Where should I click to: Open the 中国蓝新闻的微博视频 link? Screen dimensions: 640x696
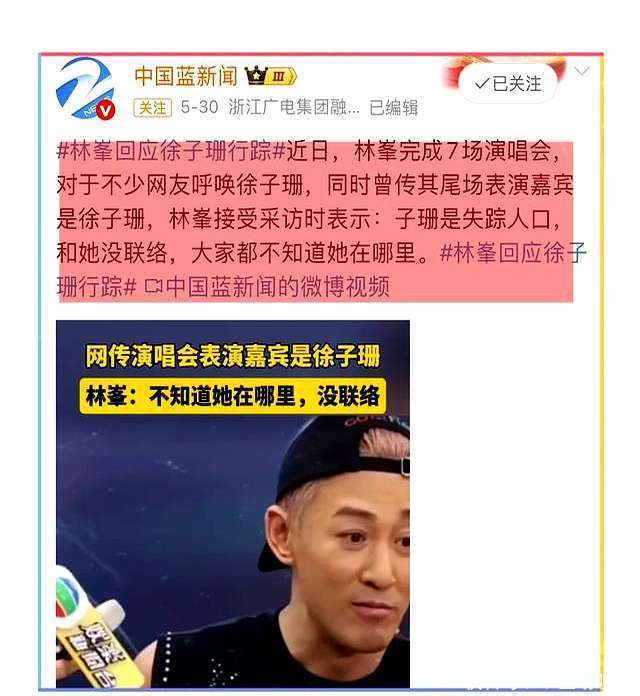pos(267,287)
